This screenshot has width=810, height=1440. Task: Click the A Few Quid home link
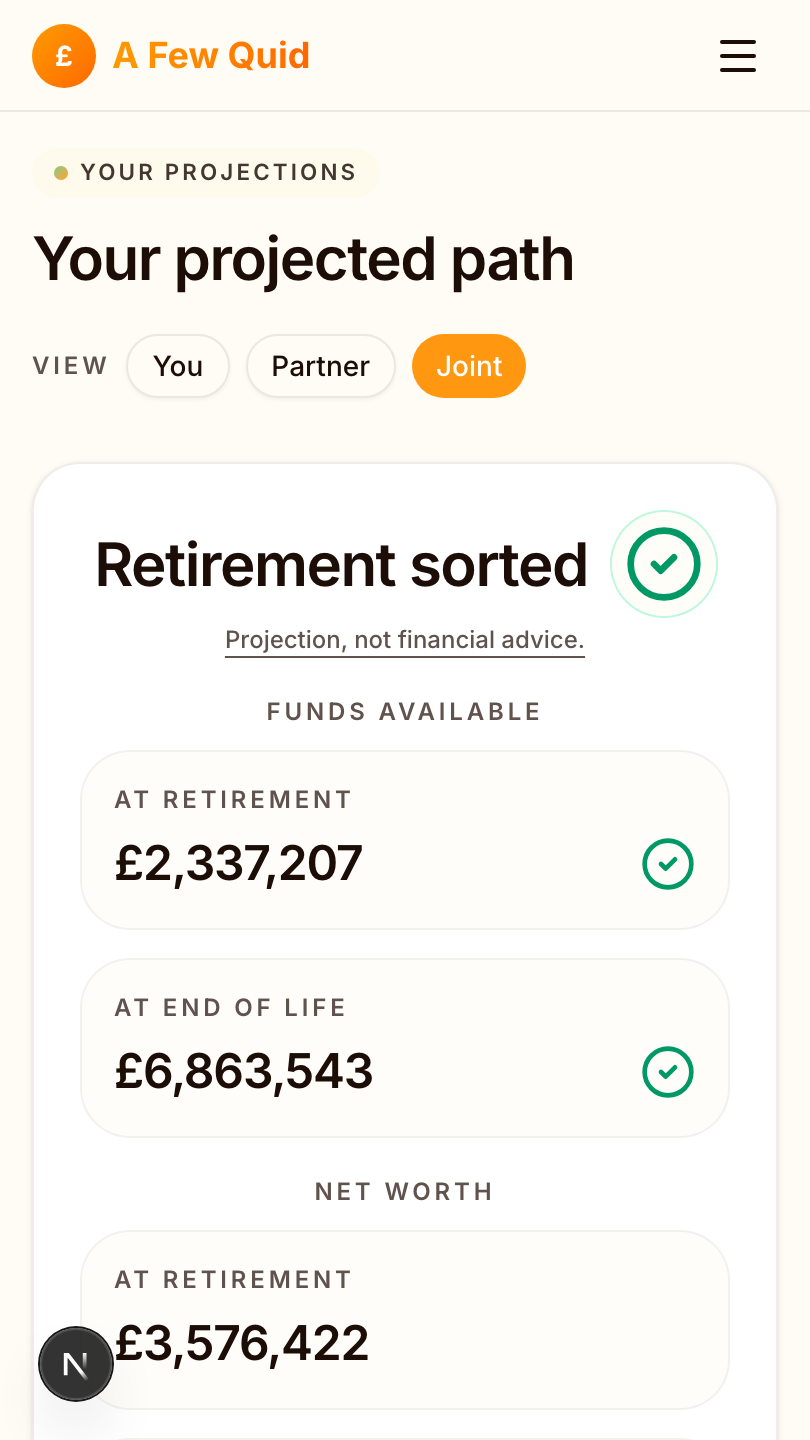212,56
